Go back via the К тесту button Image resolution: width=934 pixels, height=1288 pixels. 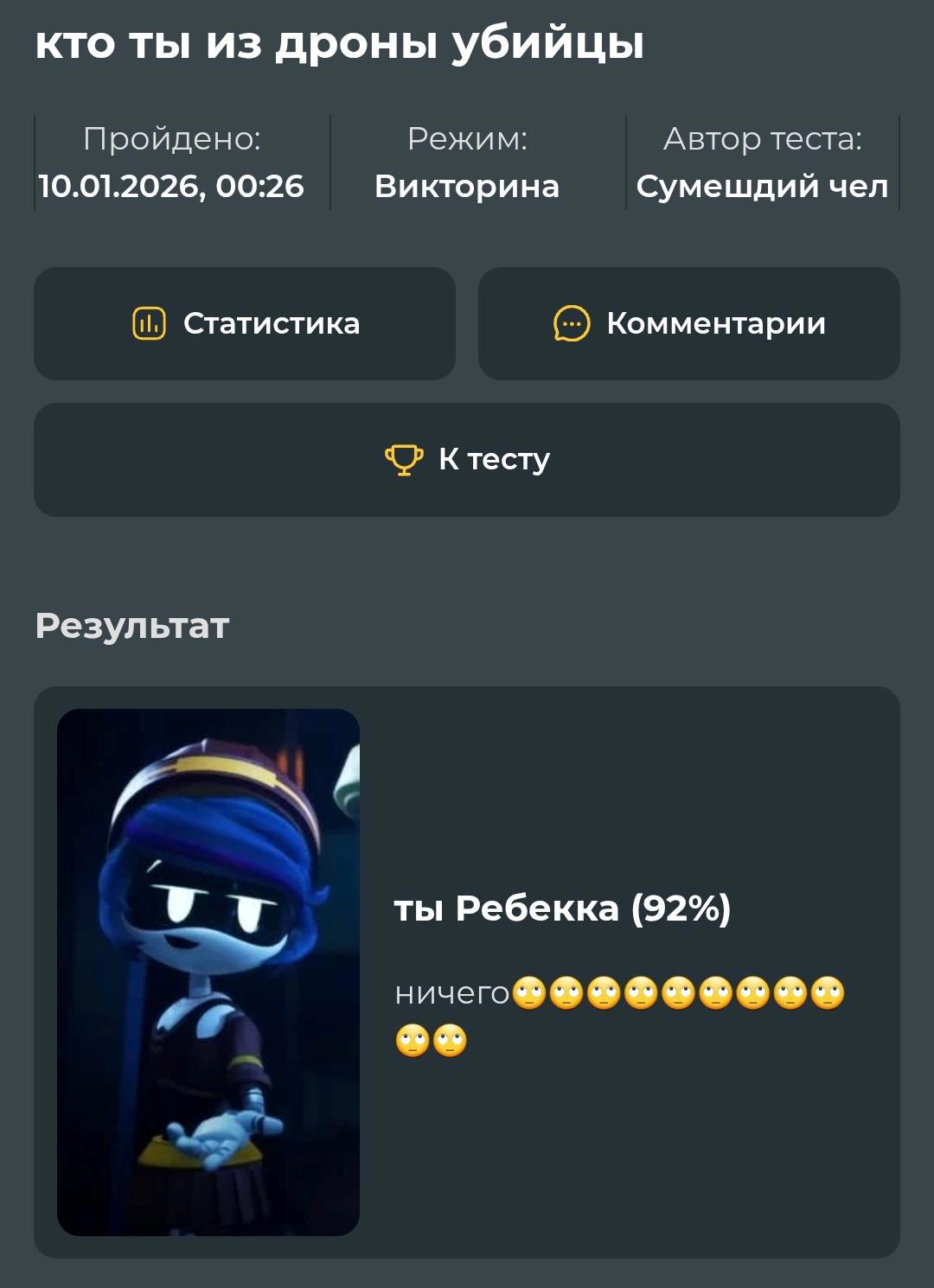[x=467, y=459]
